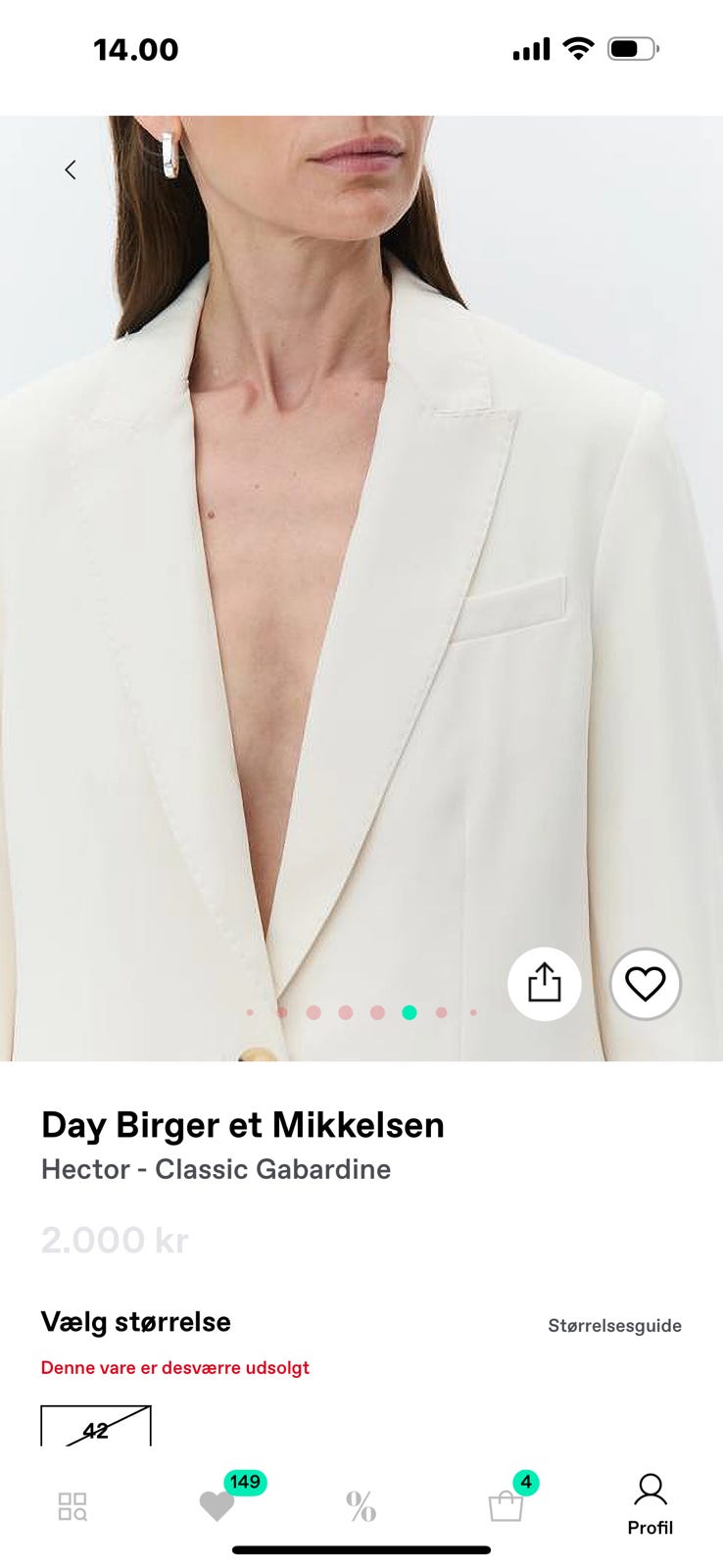Open the browse and search tab
723x1568 pixels.
coord(72,1506)
